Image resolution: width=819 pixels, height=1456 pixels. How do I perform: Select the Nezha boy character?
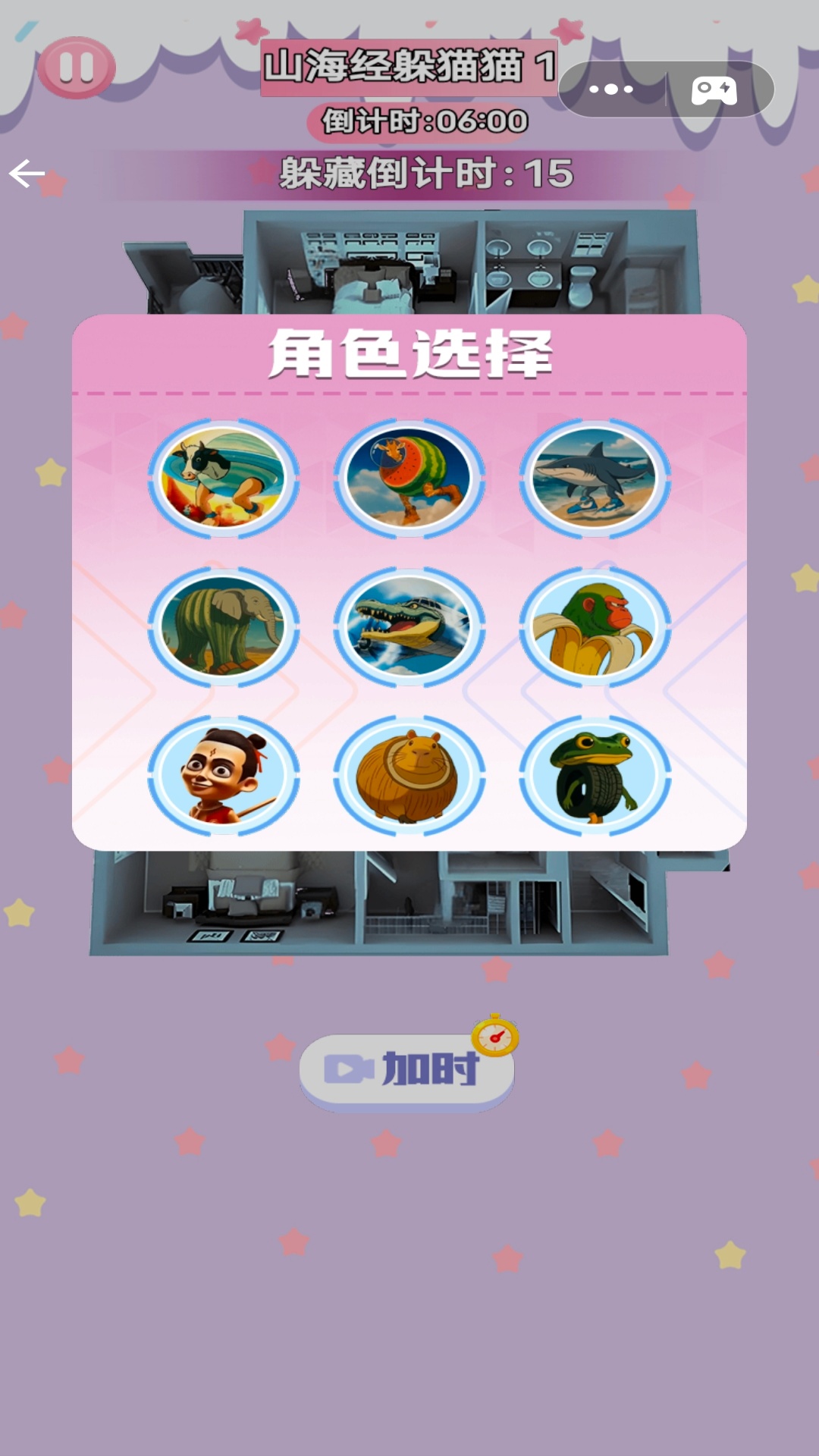219,770
